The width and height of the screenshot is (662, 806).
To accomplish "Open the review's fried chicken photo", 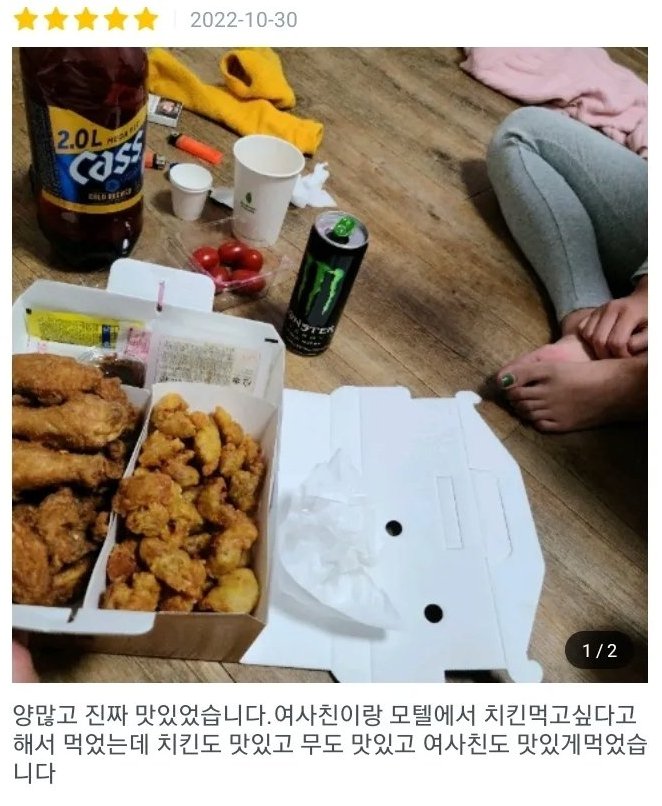I will [330, 365].
